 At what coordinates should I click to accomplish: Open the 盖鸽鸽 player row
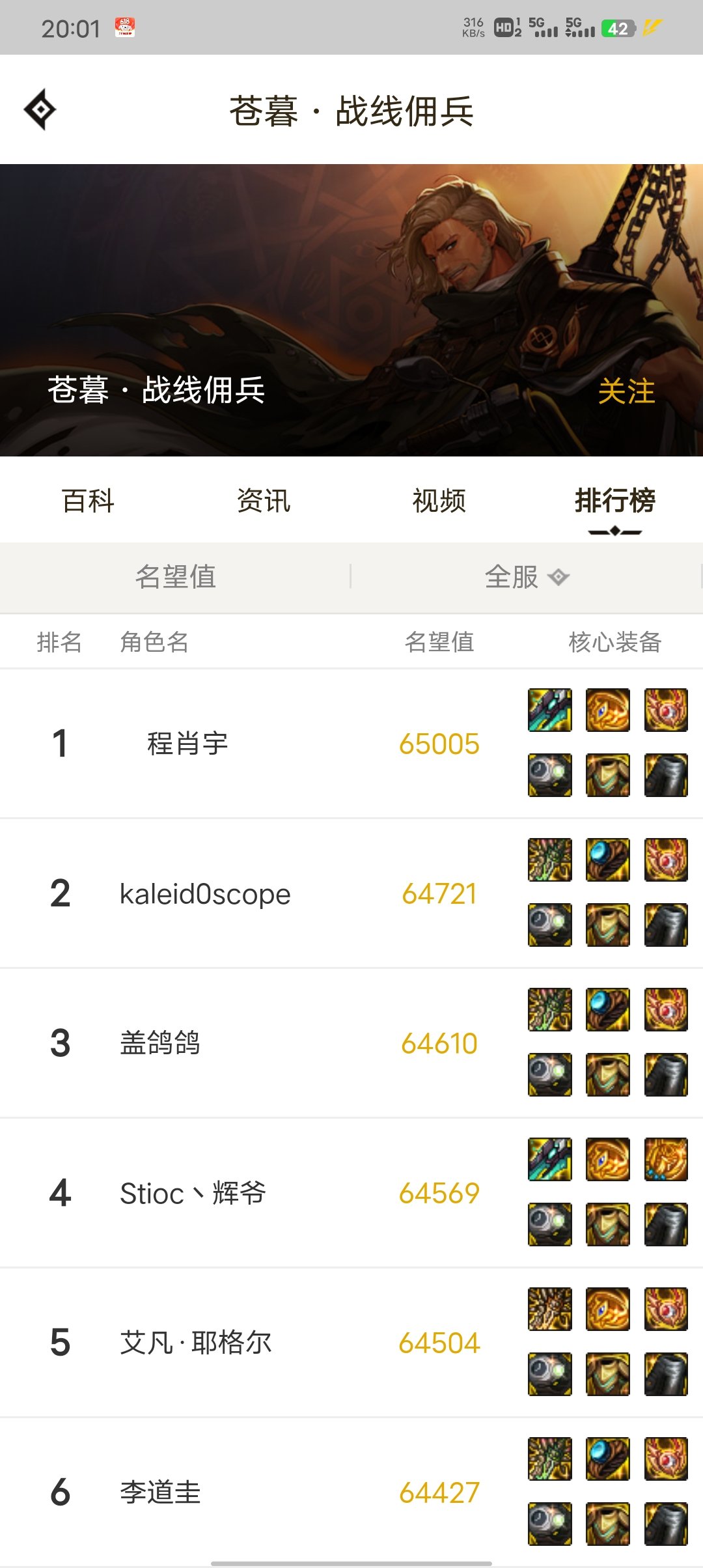tap(160, 1043)
